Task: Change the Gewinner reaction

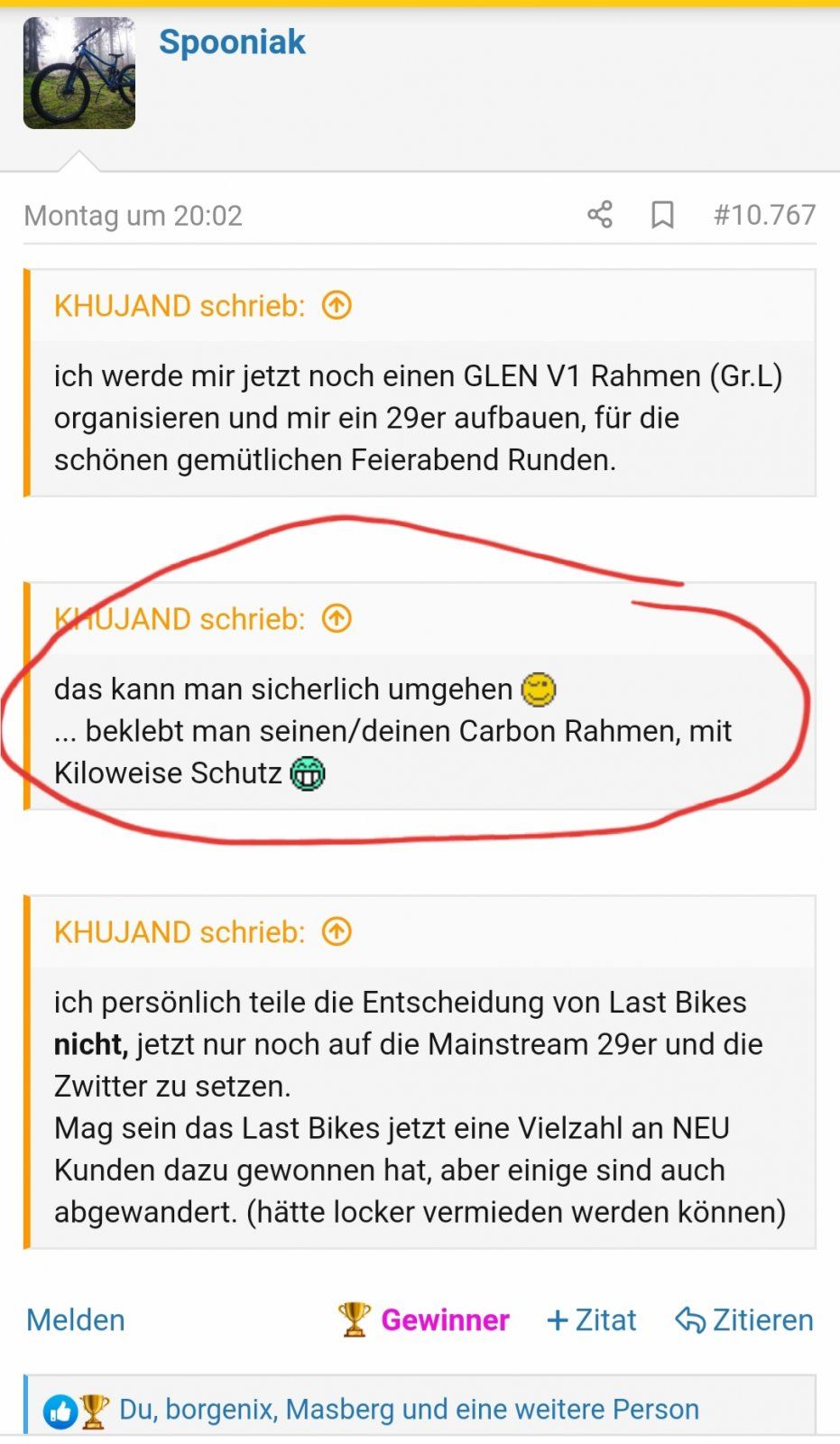Action: pyautogui.click(x=424, y=1320)
